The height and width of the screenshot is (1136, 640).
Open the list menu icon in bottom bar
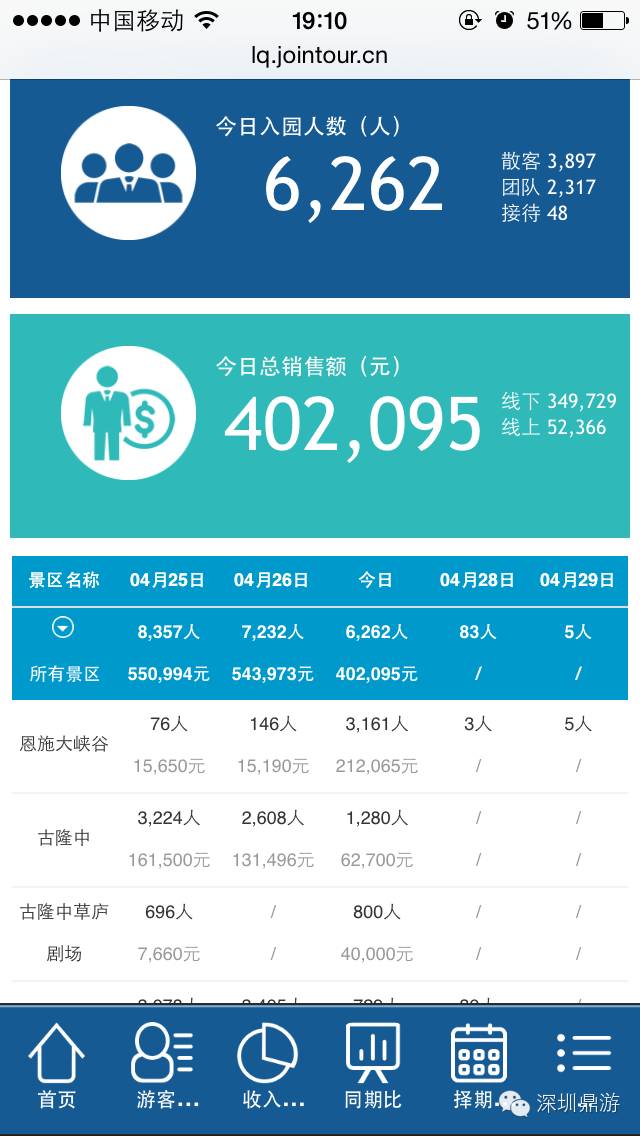tap(584, 1052)
